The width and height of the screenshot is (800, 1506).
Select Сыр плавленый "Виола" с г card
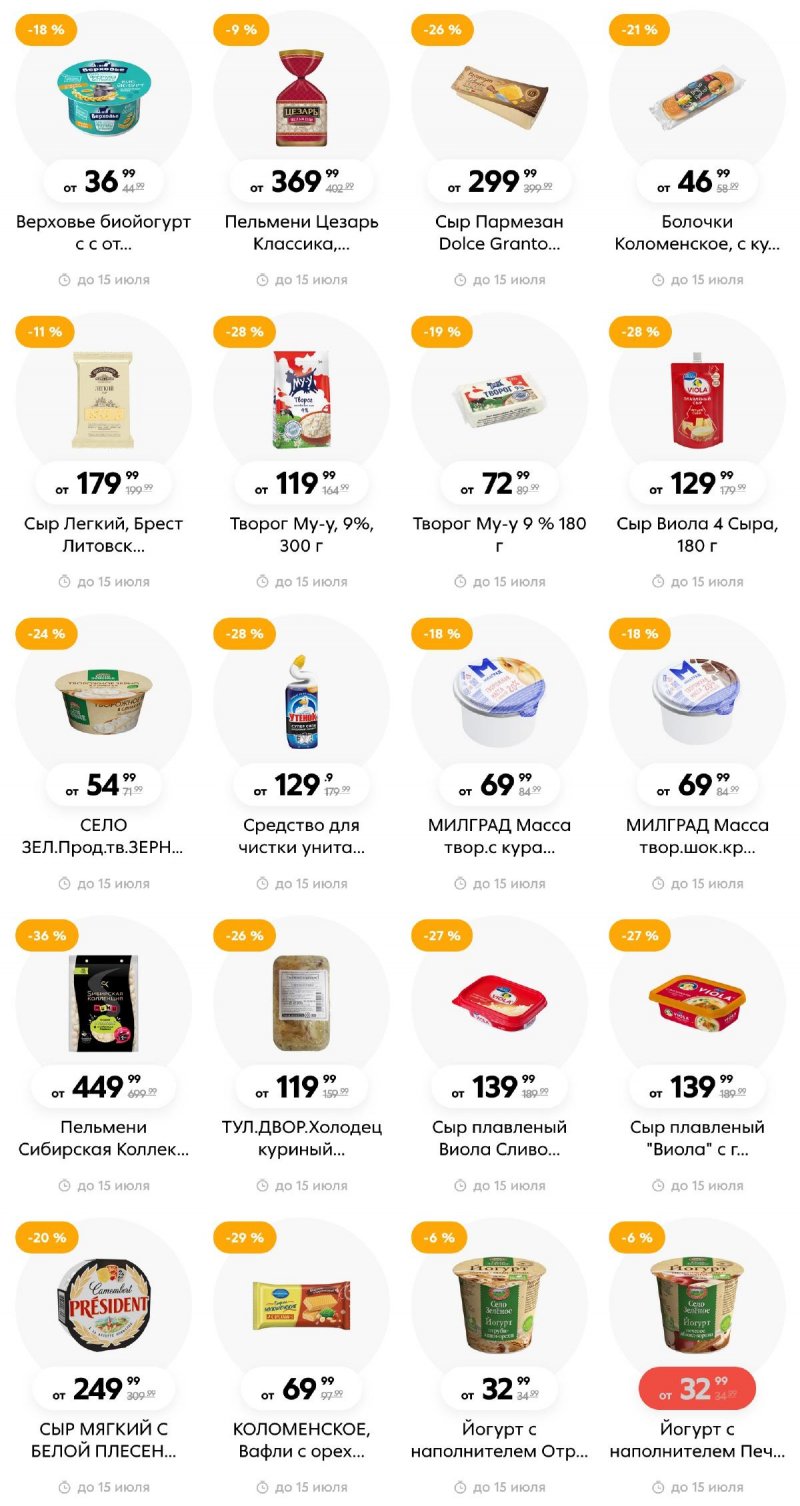[697, 1001]
